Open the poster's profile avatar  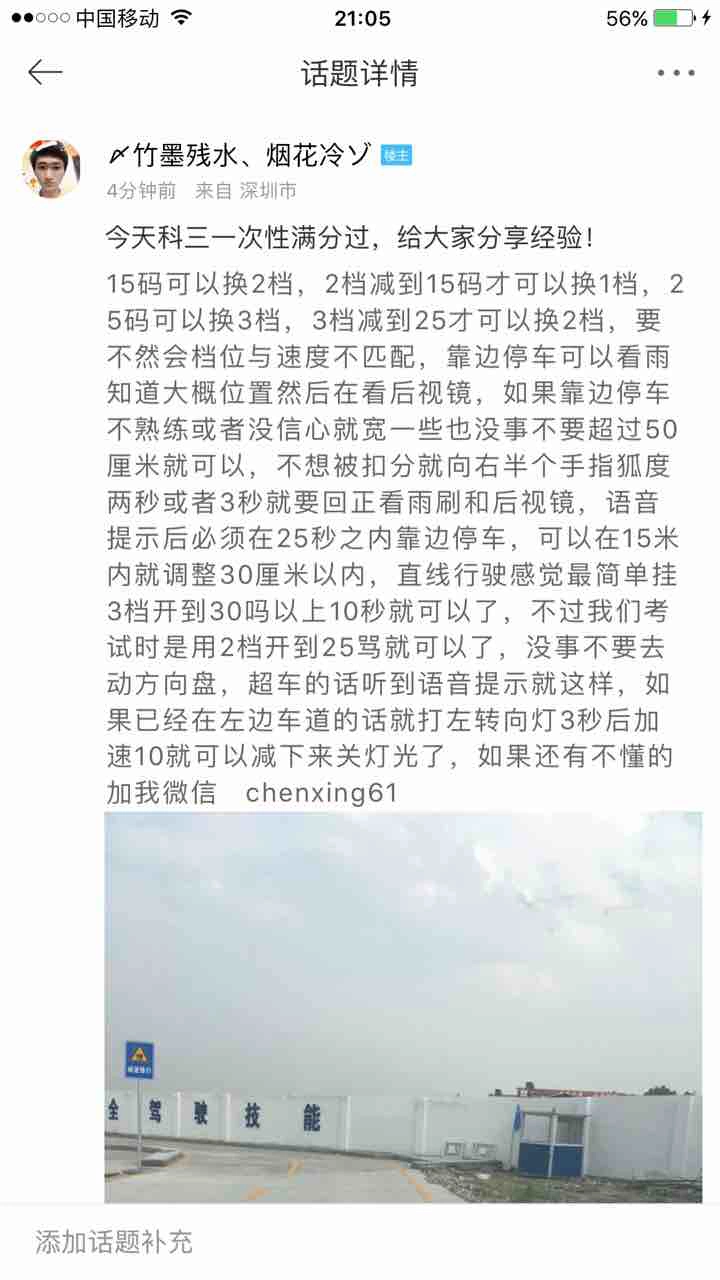point(52,168)
